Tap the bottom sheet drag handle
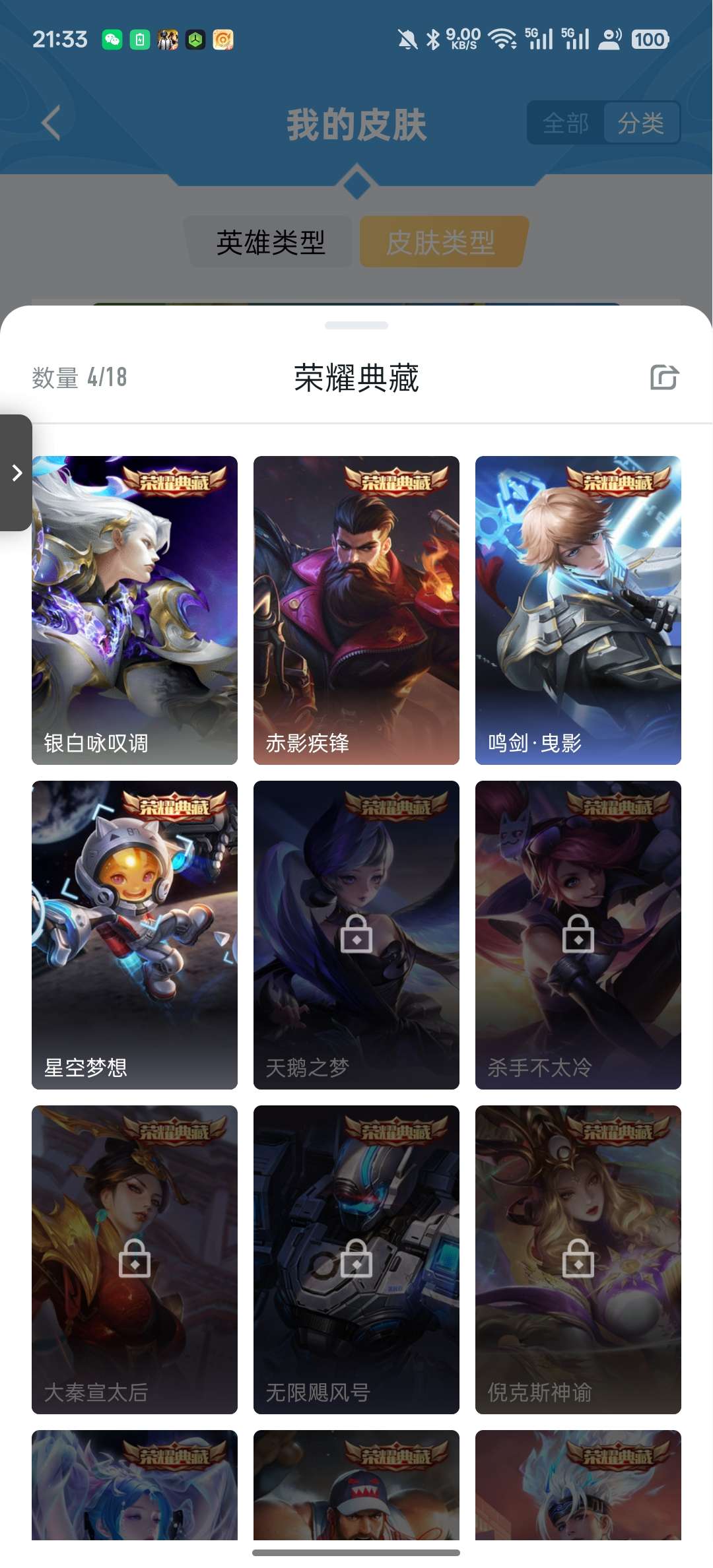Image resolution: width=713 pixels, height=1568 pixels. click(356, 325)
